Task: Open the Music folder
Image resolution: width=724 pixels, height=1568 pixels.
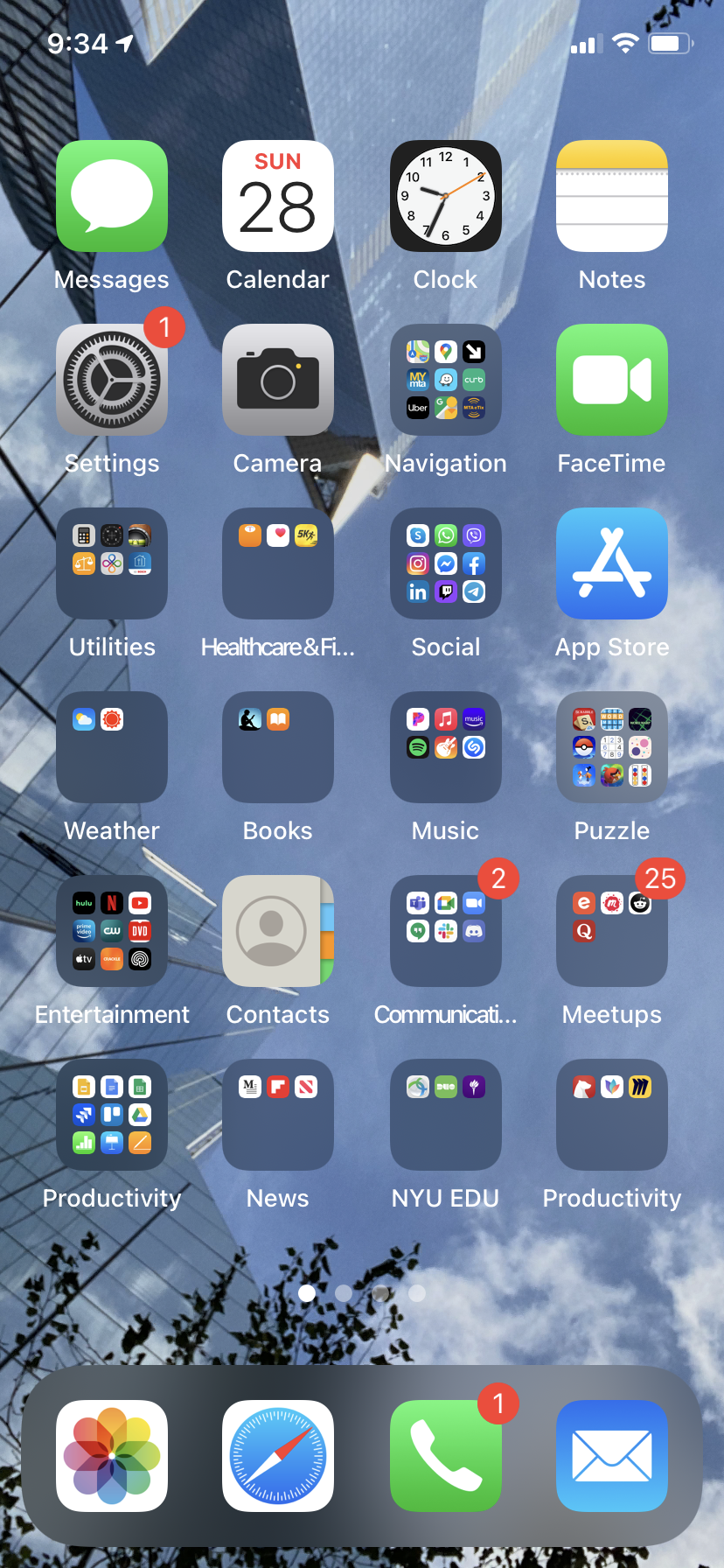Action: (x=446, y=747)
